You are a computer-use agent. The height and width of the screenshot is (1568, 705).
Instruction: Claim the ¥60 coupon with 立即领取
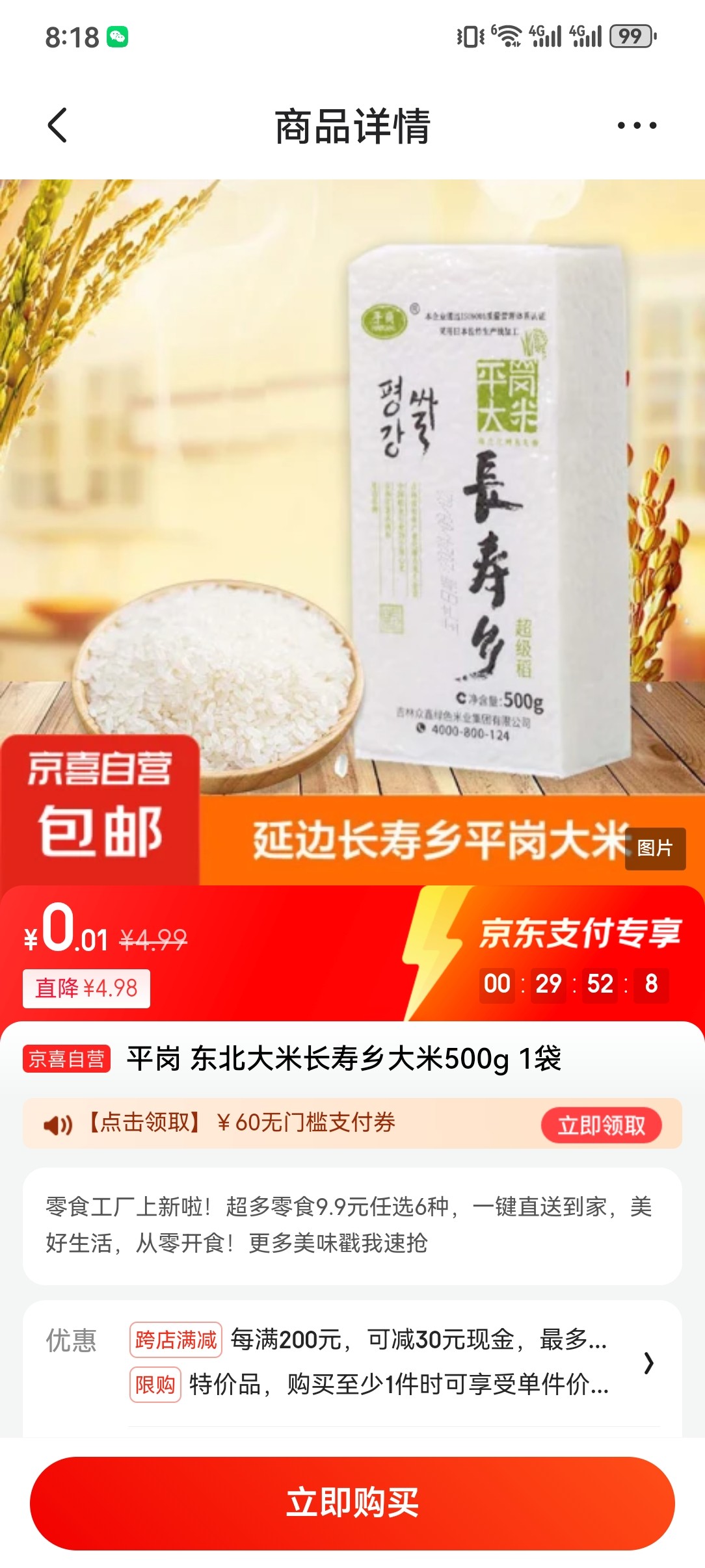coord(601,1125)
